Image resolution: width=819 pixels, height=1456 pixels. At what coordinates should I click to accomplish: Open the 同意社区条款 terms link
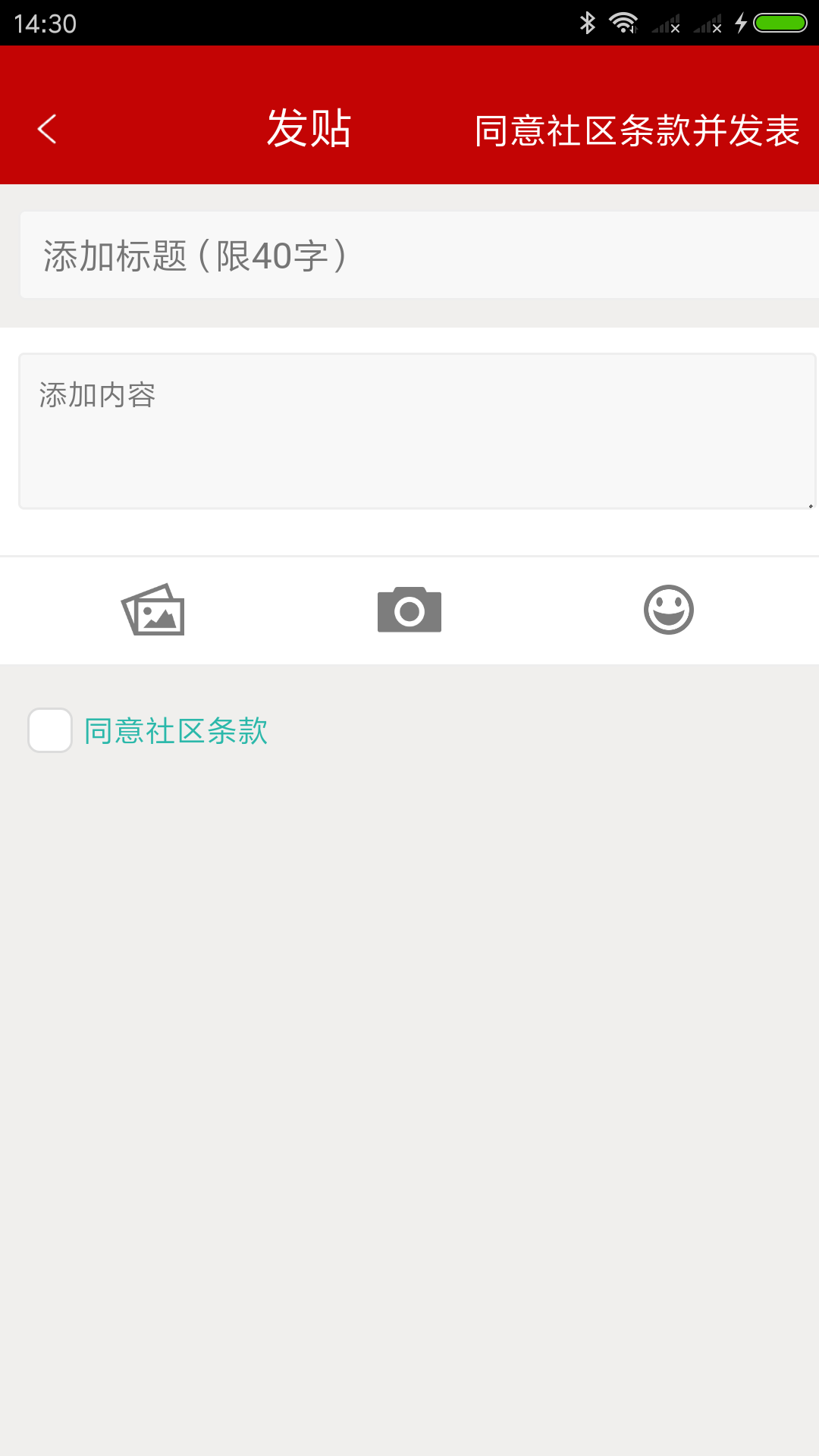point(176,731)
